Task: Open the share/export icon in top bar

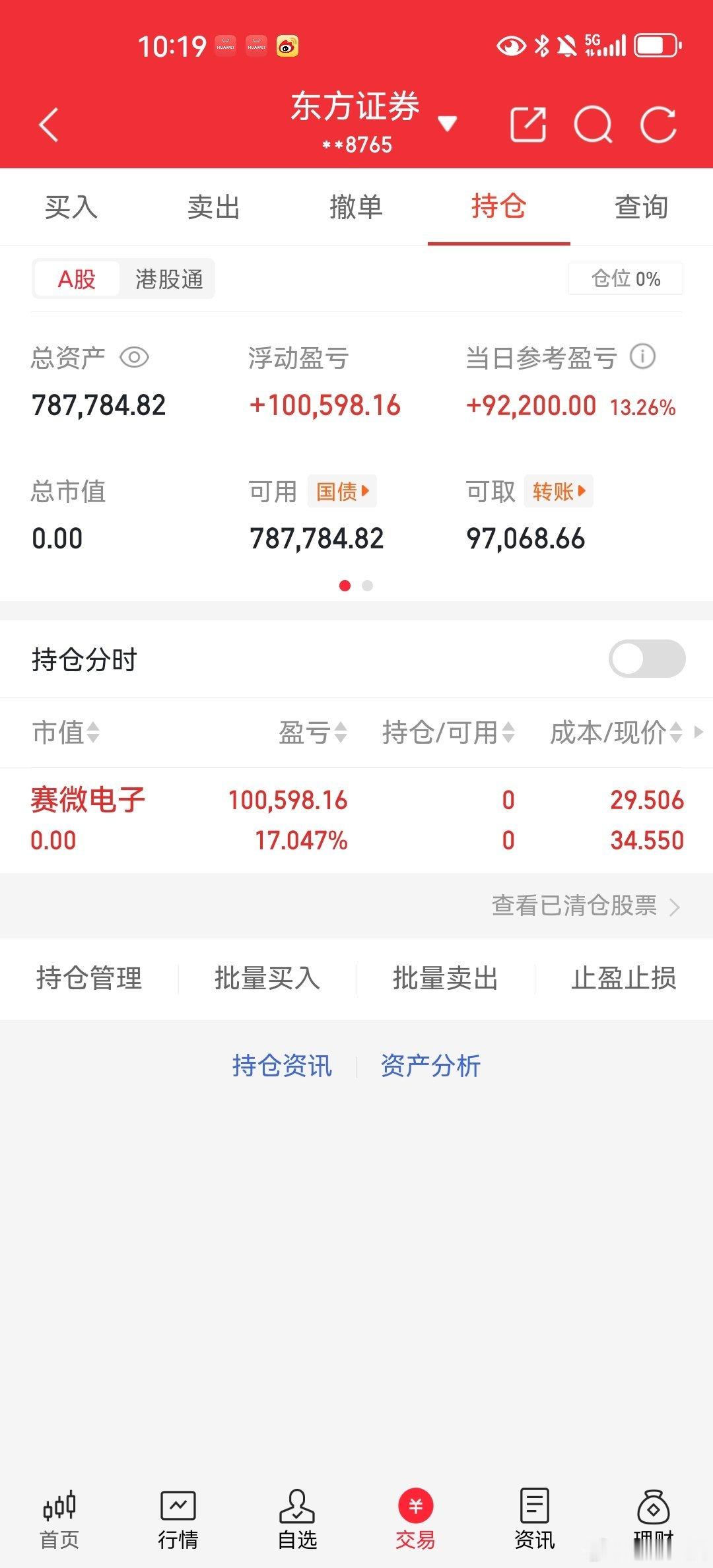Action: pyautogui.click(x=527, y=124)
